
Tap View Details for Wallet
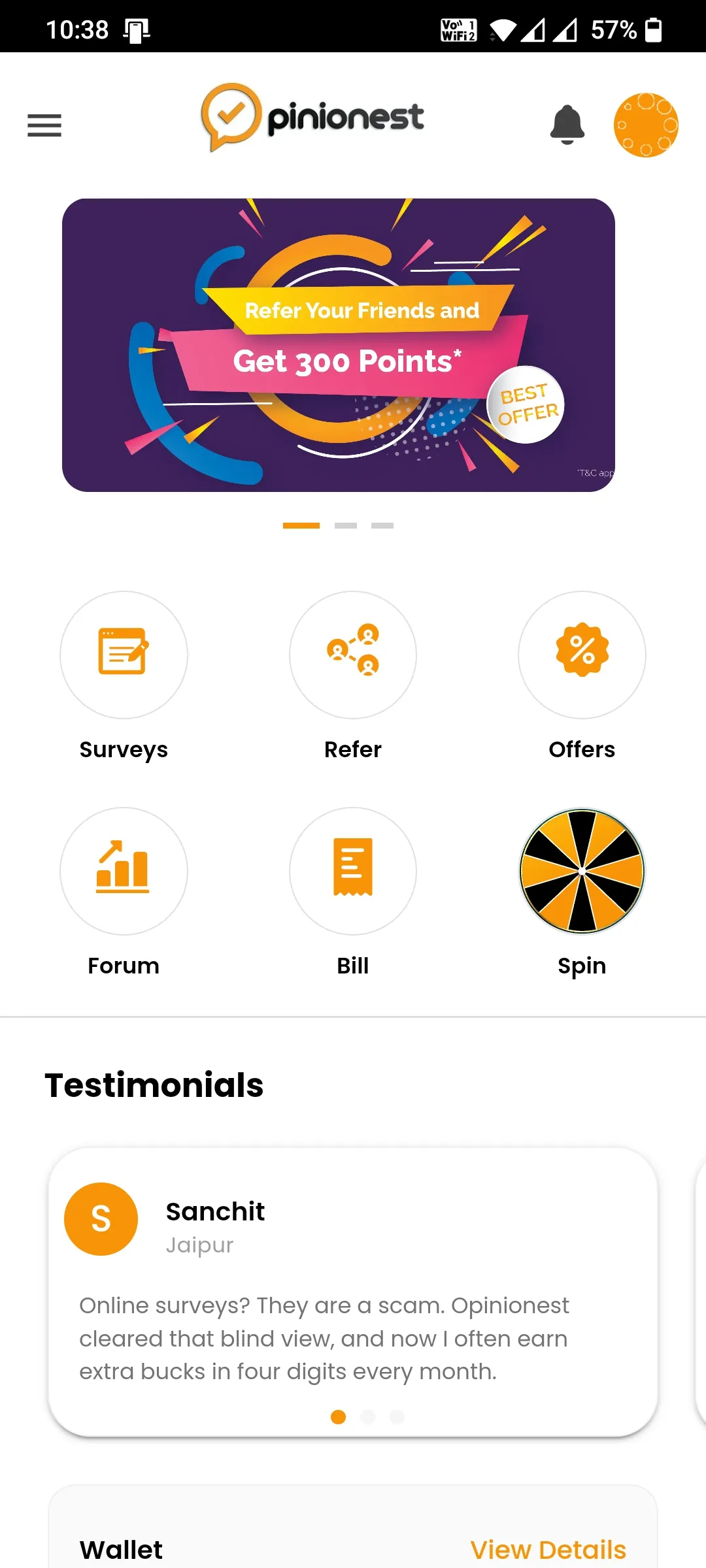548,1549
